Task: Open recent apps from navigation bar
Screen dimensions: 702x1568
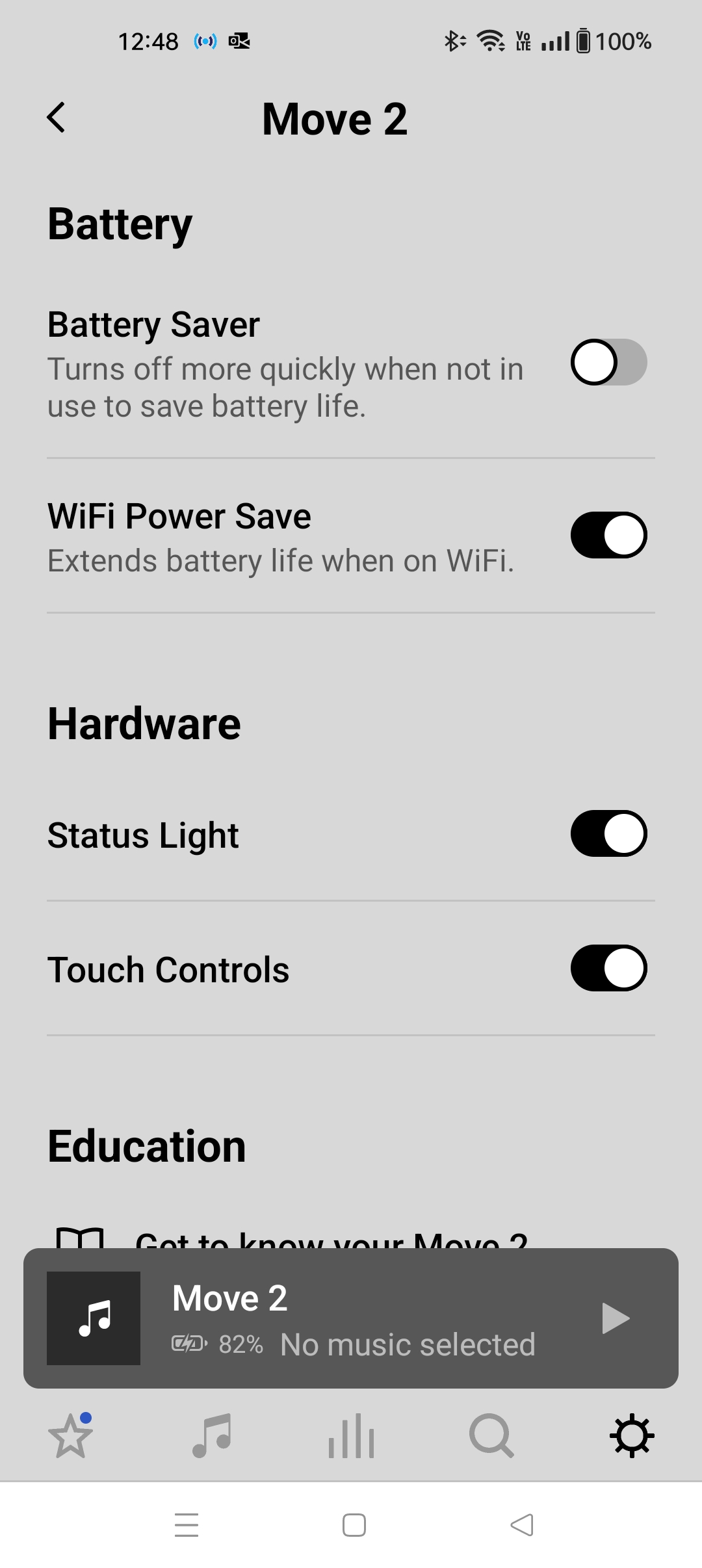Action: click(x=187, y=1525)
